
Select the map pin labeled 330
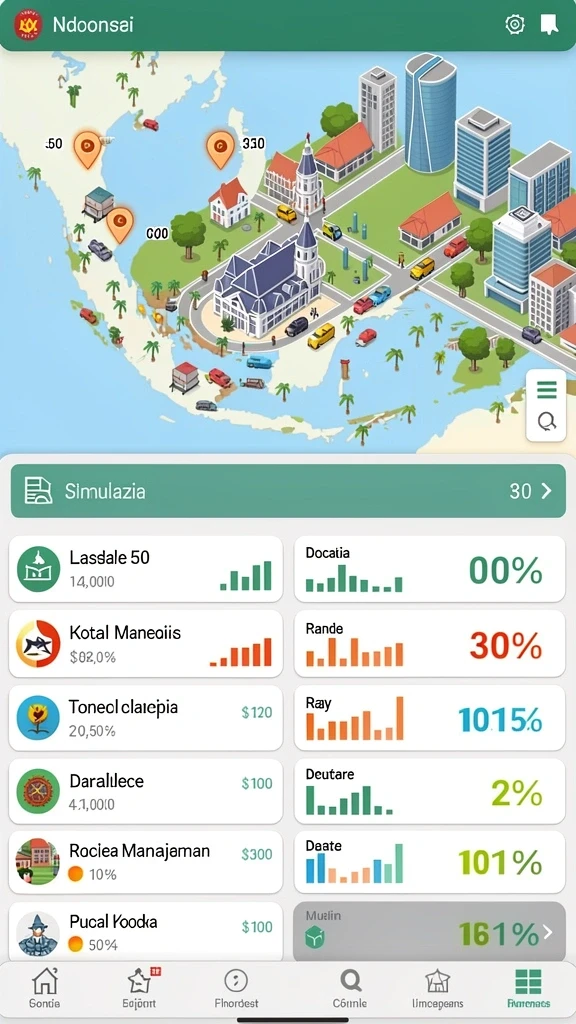click(x=220, y=148)
